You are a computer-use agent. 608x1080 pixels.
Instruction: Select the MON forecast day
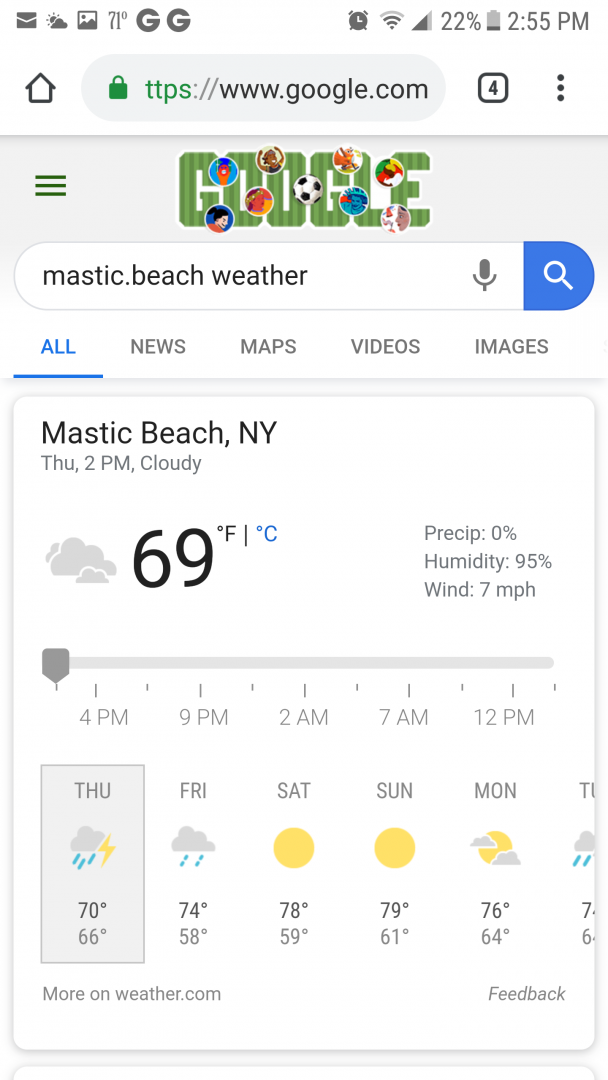point(495,863)
